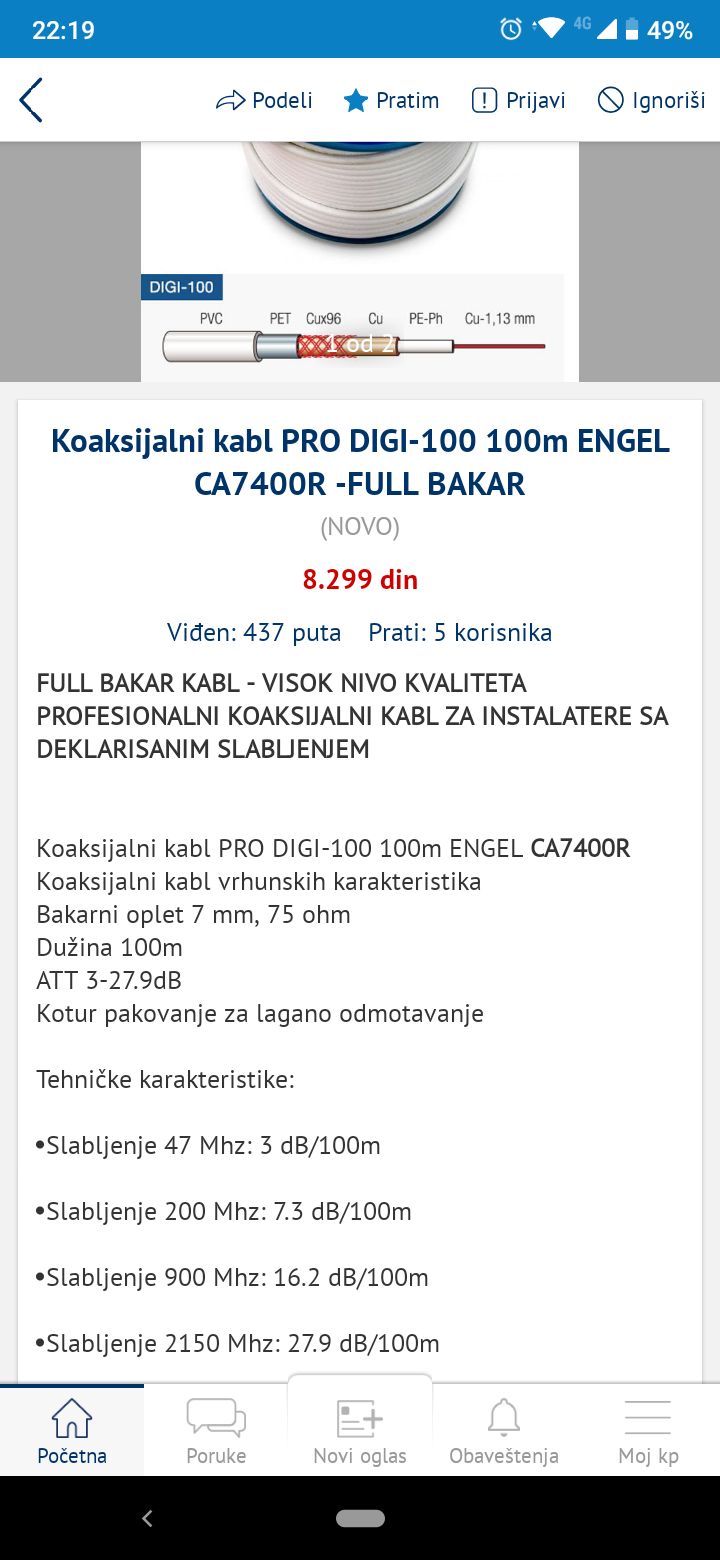720x1560 pixels.
Task: Tap the system back button
Action: pos(147,1518)
